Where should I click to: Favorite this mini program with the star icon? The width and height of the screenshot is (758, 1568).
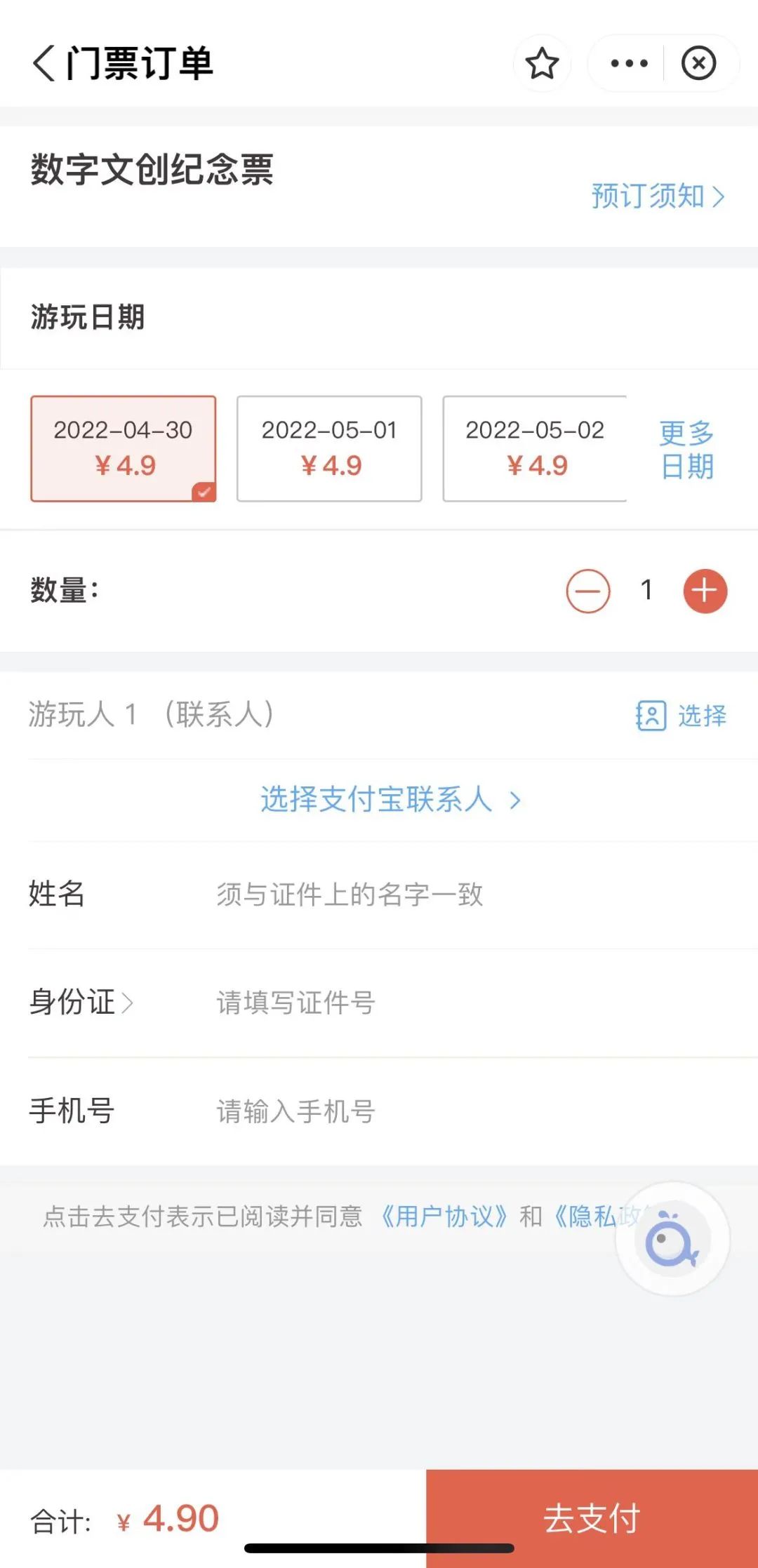pyautogui.click(x=542, y=63)
